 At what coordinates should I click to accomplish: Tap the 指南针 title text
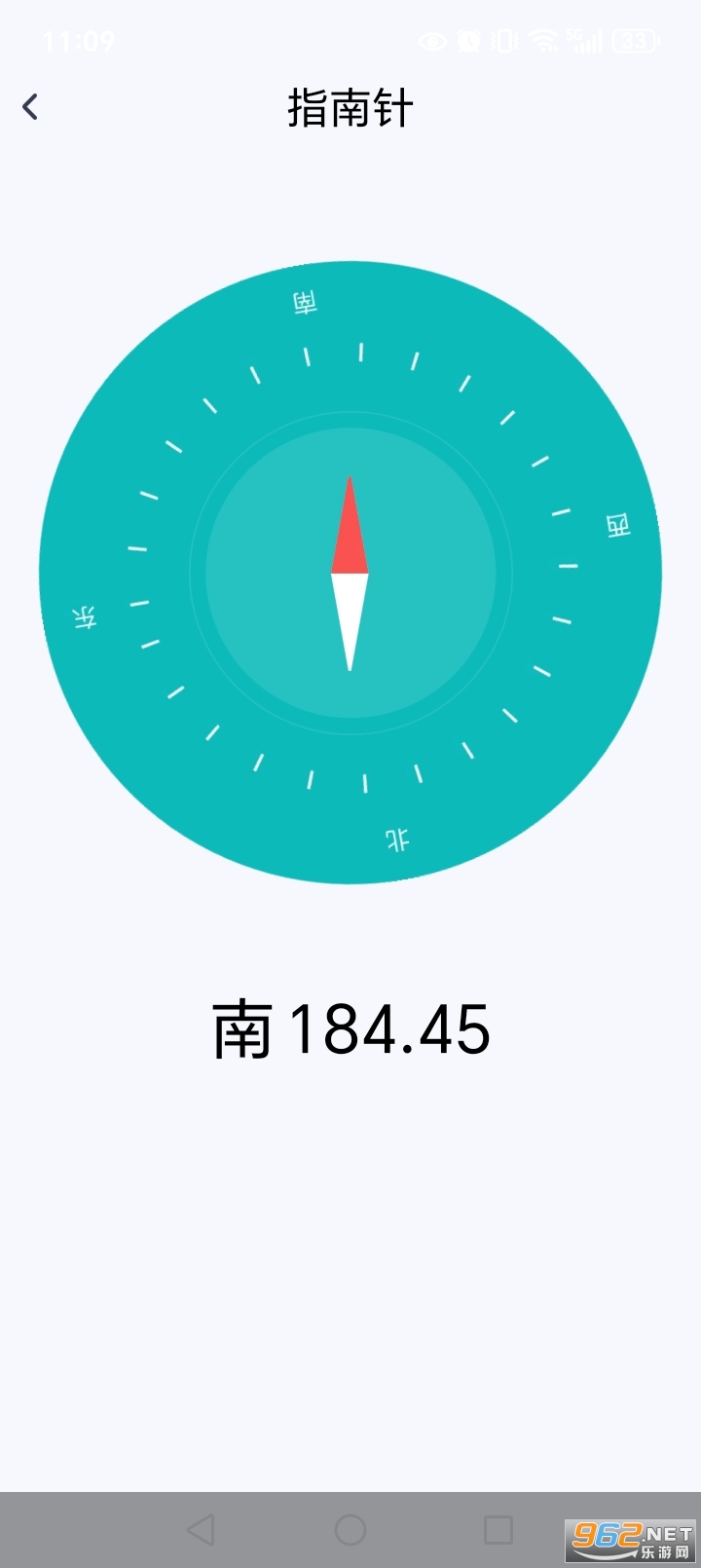click(349, 108)
